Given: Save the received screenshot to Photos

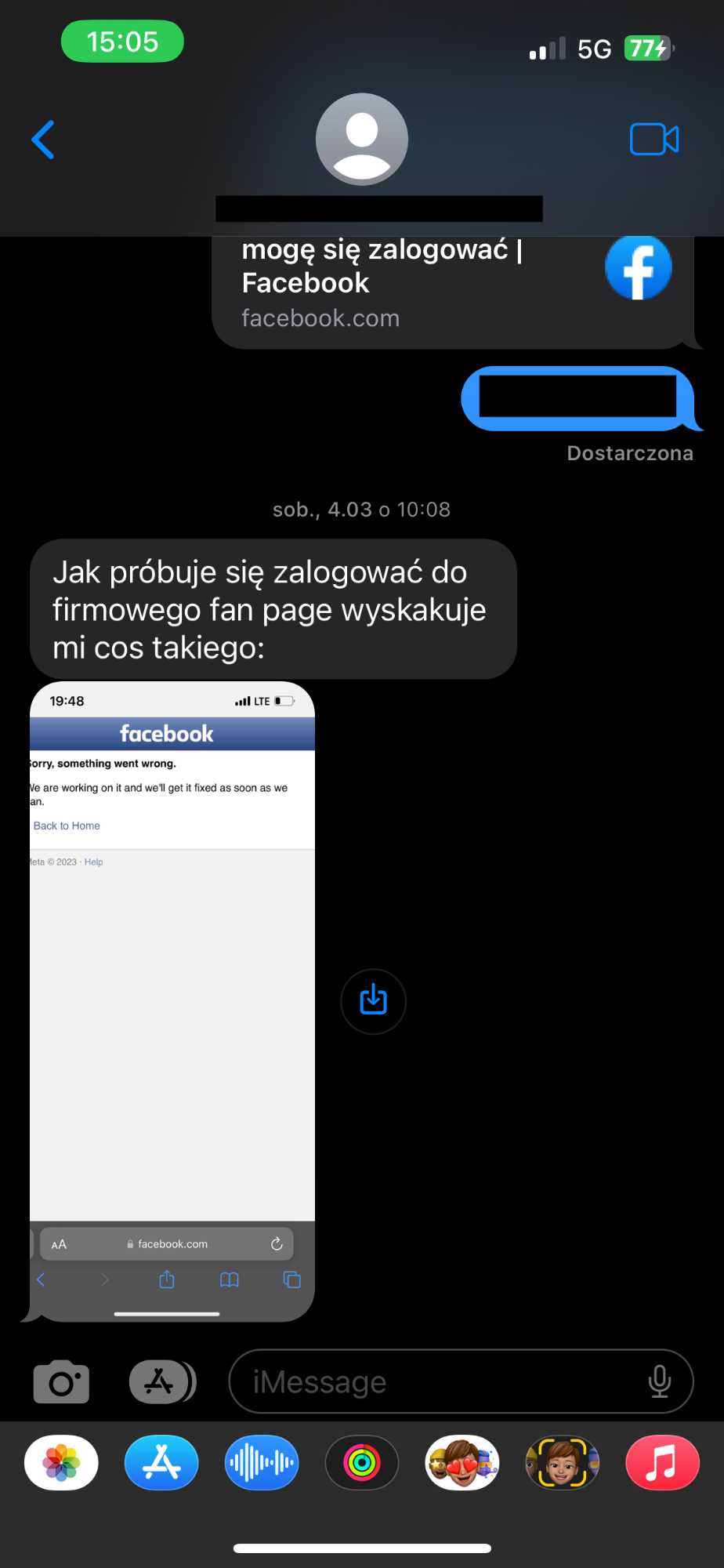Looking at the screenshot, I should click(373, 1001).
